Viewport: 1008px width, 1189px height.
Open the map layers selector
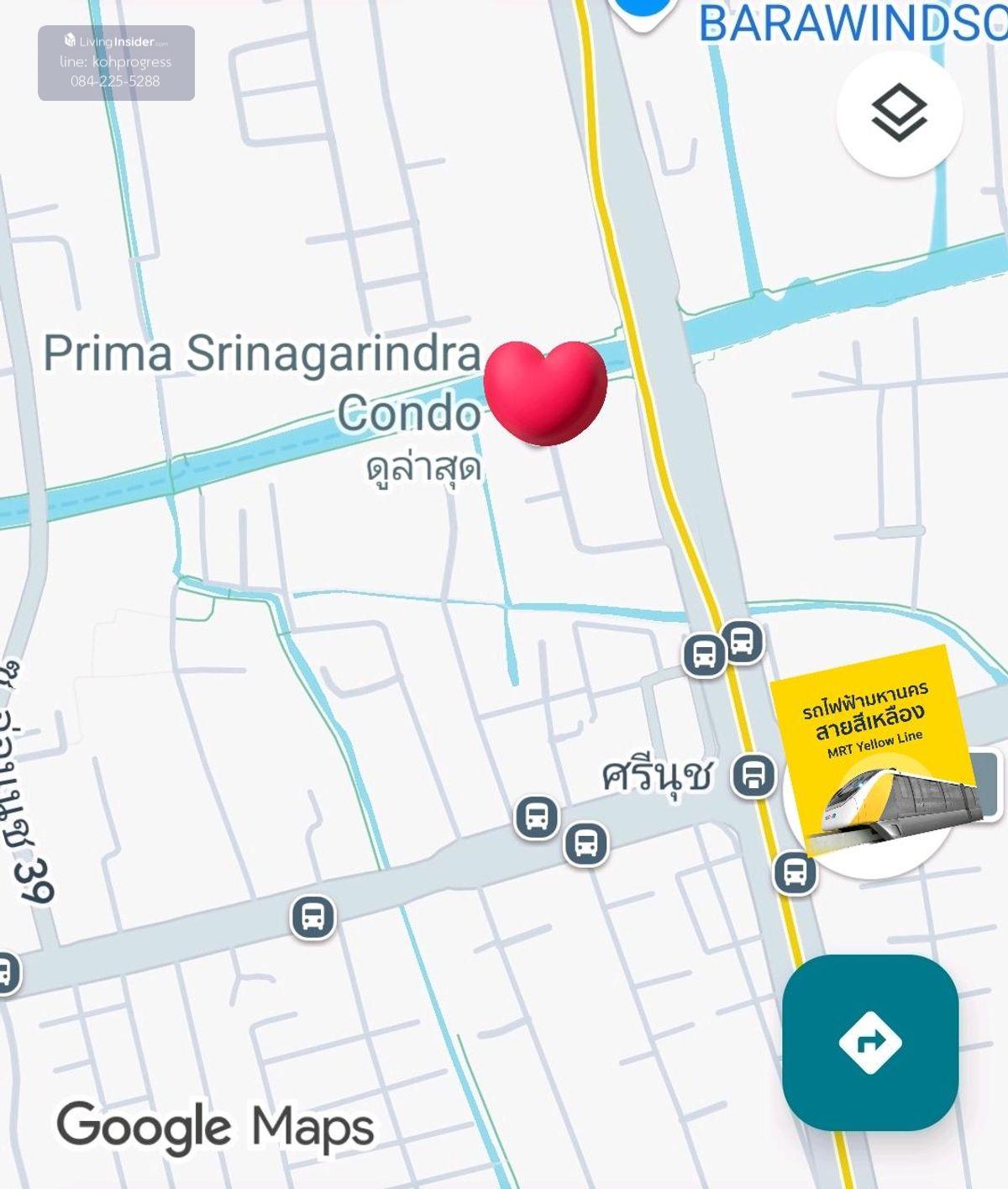pos(899,113)
